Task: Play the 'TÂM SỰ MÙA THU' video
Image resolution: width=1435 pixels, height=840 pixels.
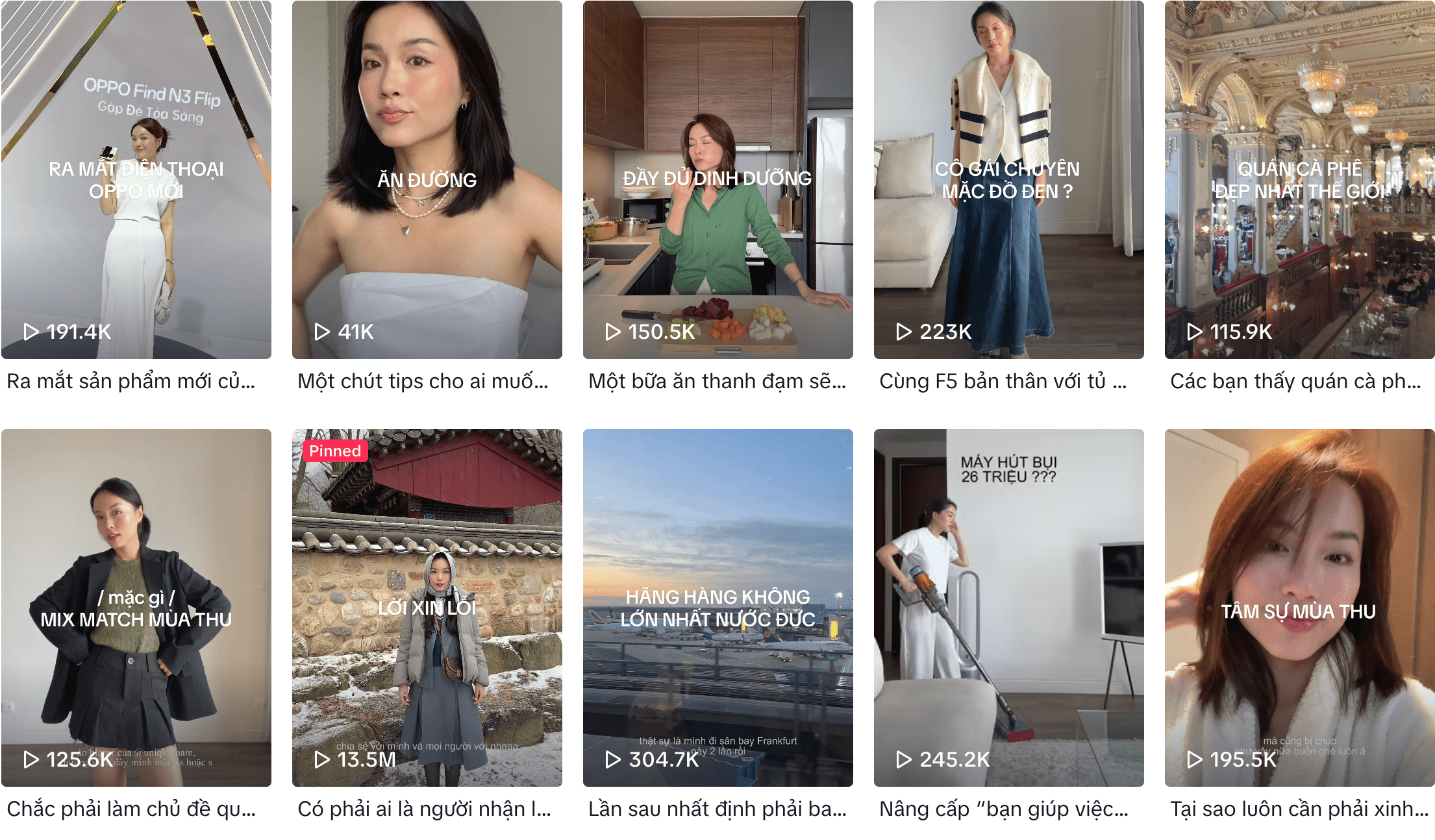Action: coord(1299,608)
